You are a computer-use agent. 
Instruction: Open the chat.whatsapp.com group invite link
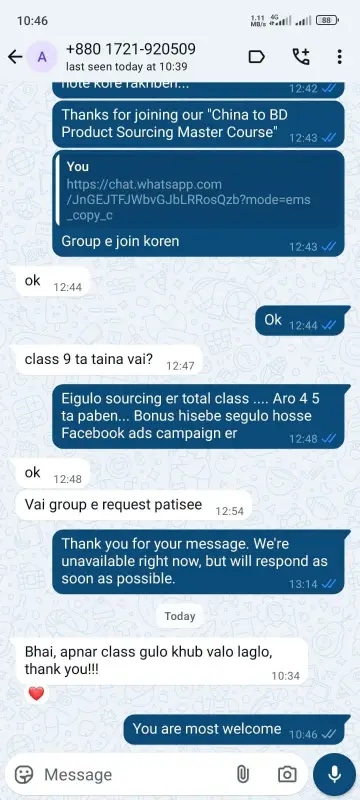click(x=188, y=199)
